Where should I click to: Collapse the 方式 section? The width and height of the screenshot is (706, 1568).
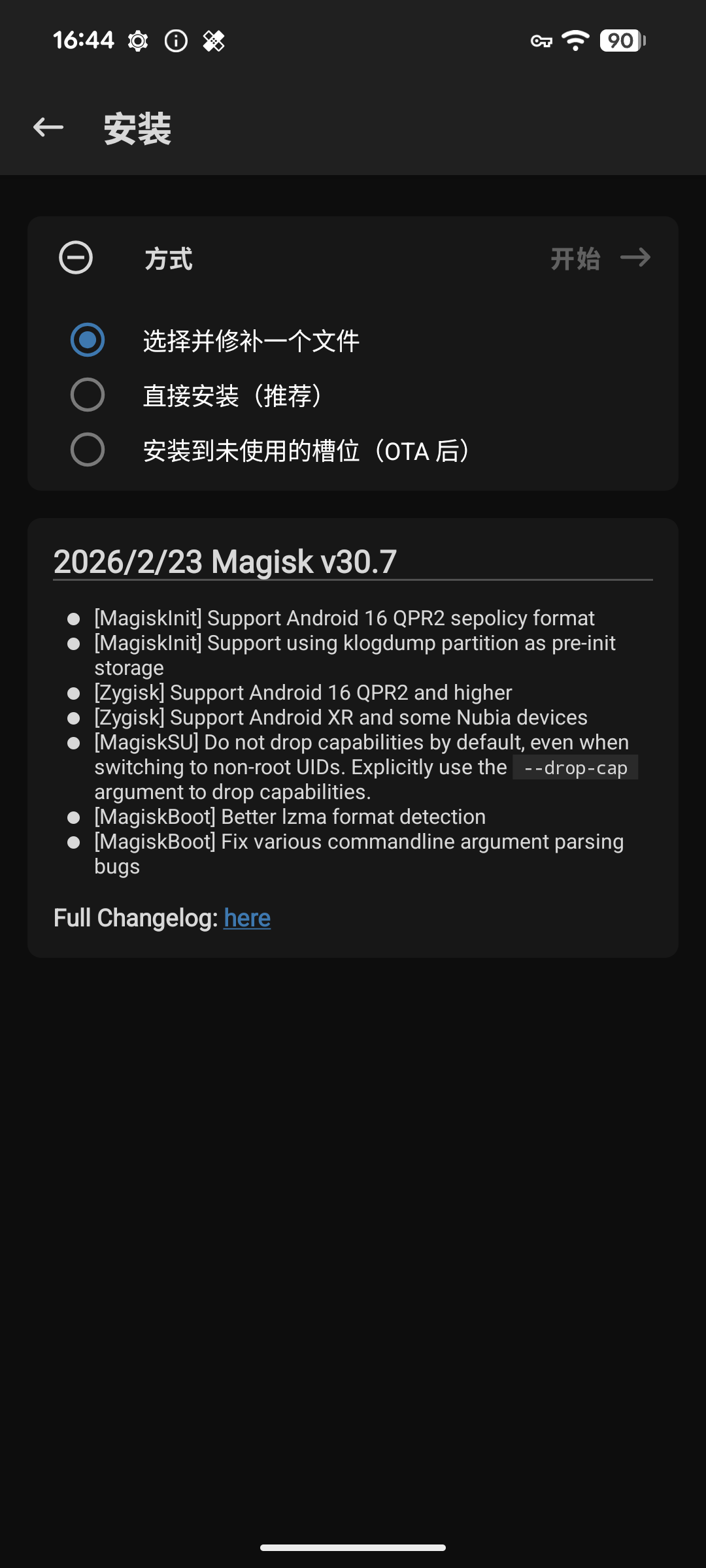pyautogui.click(x=76, y=257)
